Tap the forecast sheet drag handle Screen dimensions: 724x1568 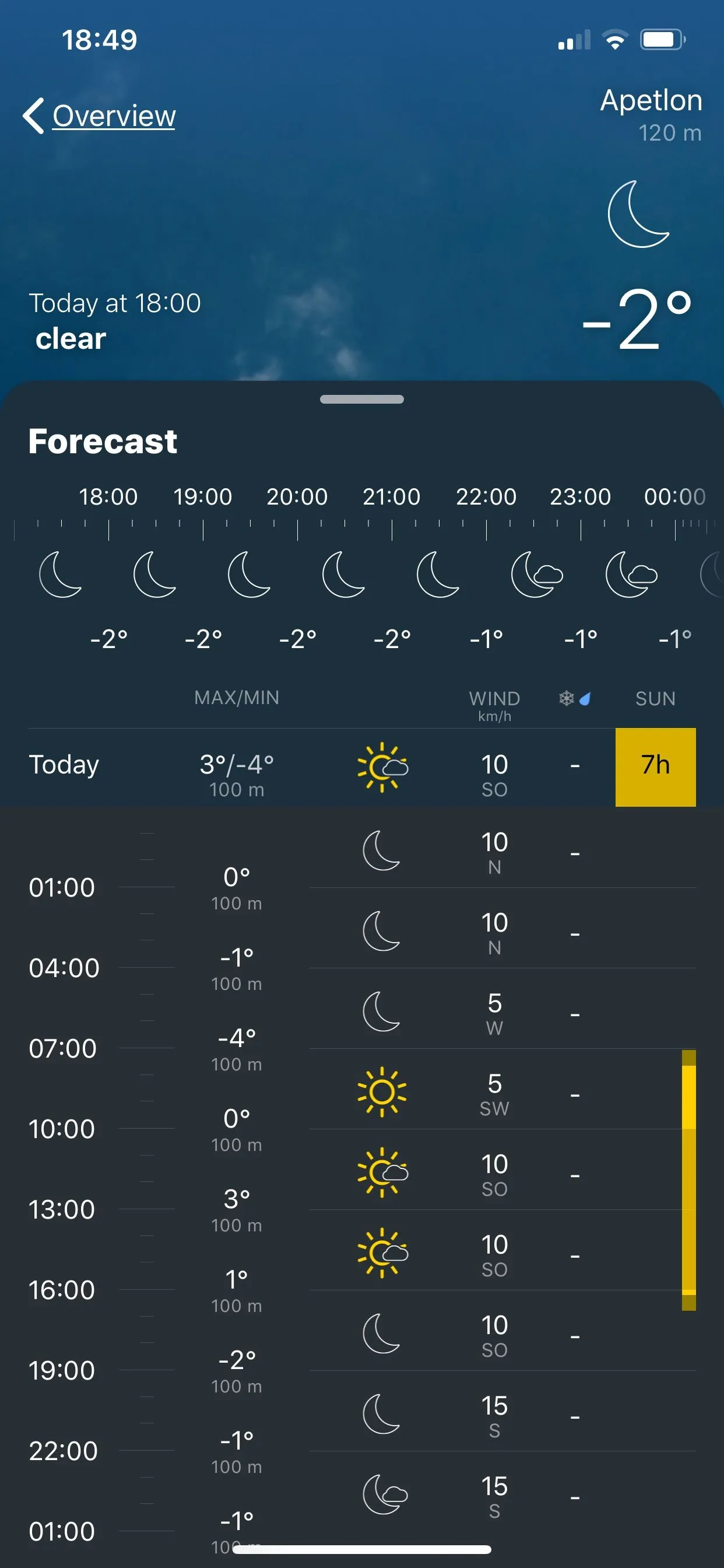(362, 400)
